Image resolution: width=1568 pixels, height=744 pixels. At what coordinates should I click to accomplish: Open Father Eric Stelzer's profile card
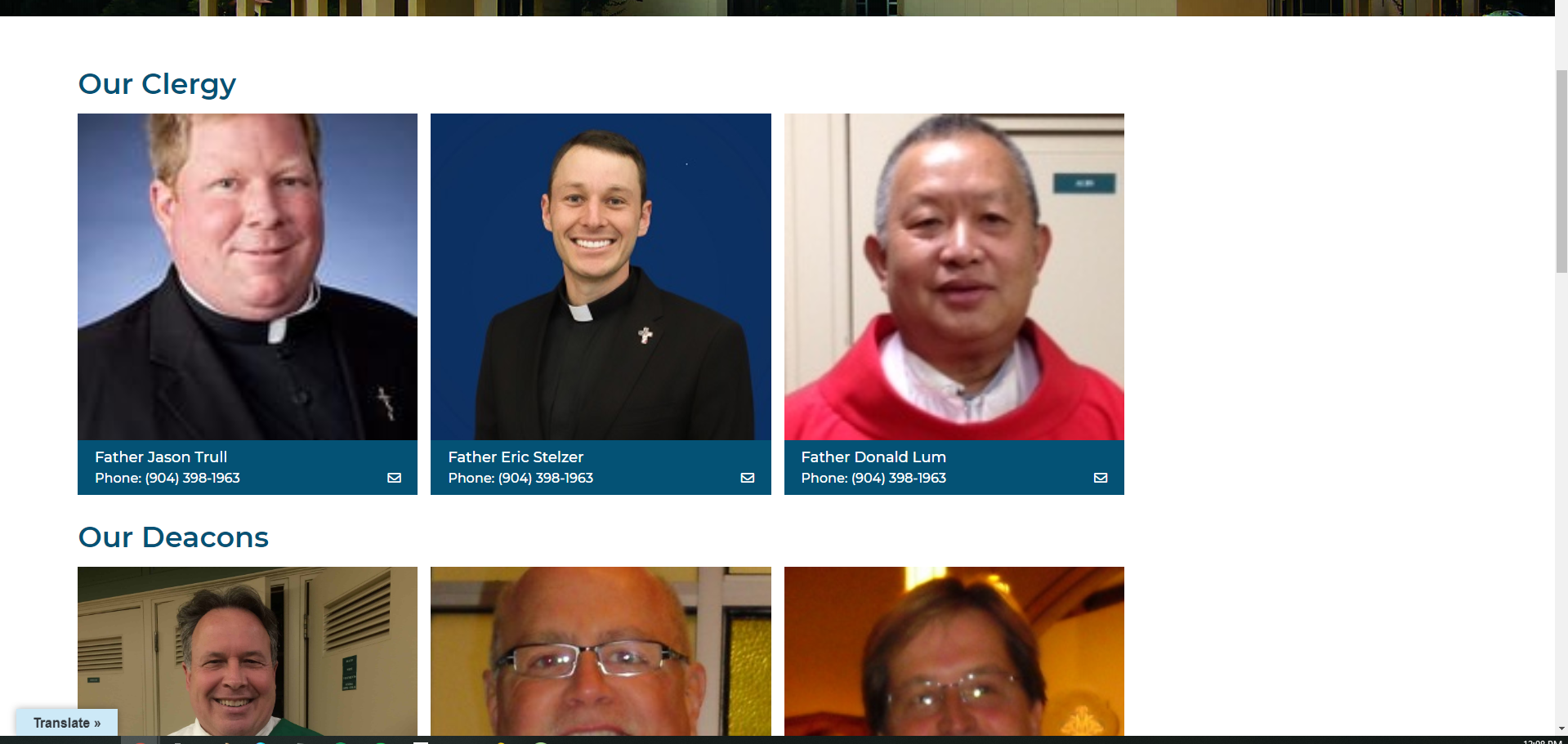tap(600, 278)
